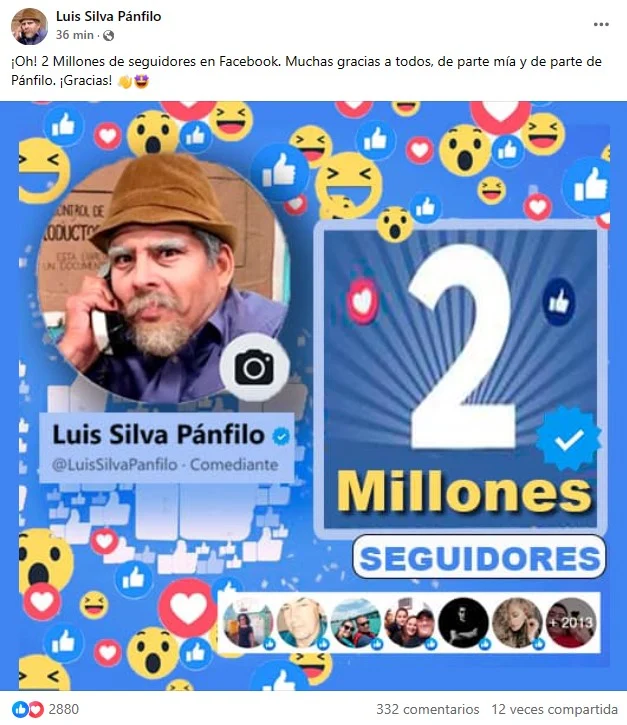Open the post's three-dot options menu

pyautogui.click(x=600, y=23)
